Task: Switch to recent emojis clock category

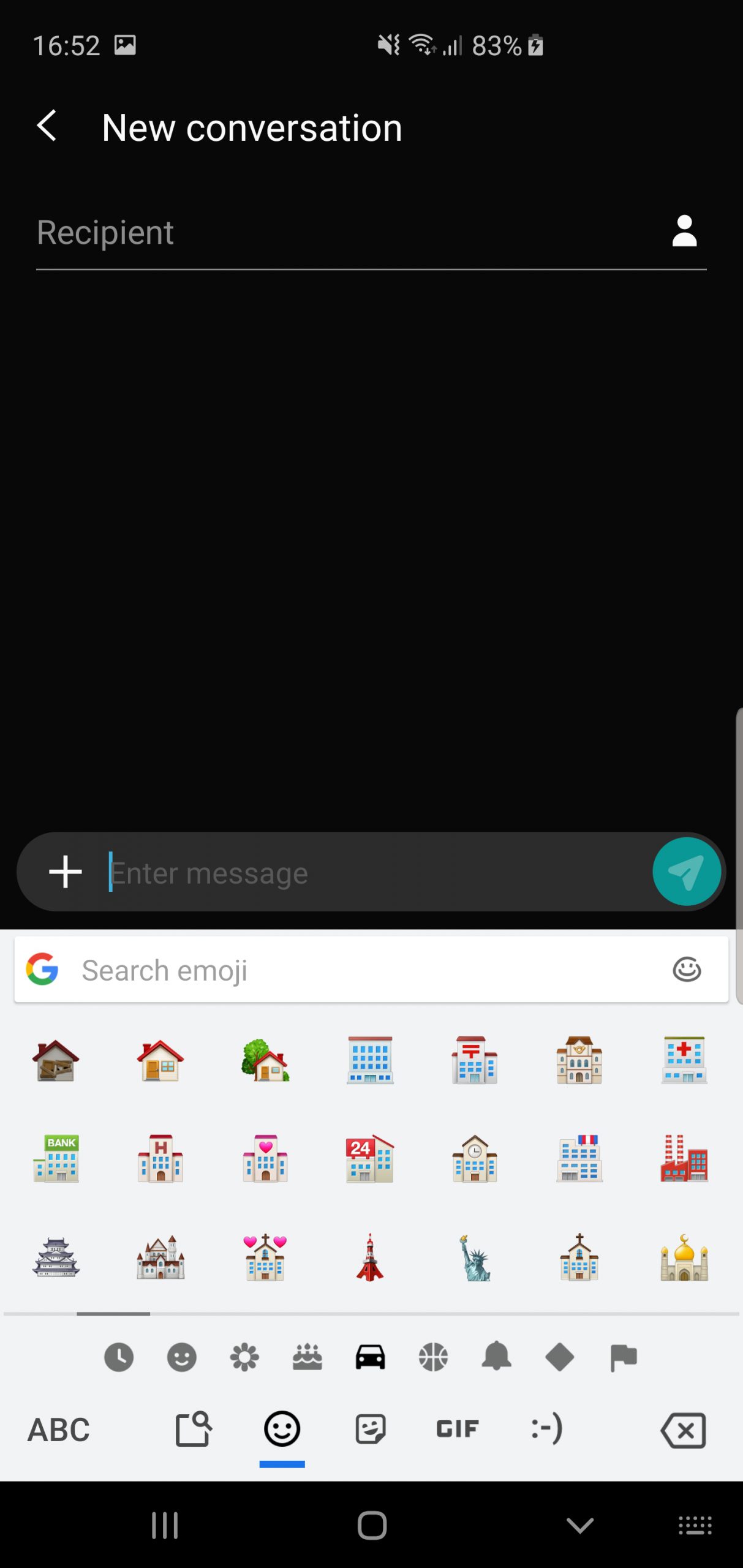Action: click(119, 1357)
